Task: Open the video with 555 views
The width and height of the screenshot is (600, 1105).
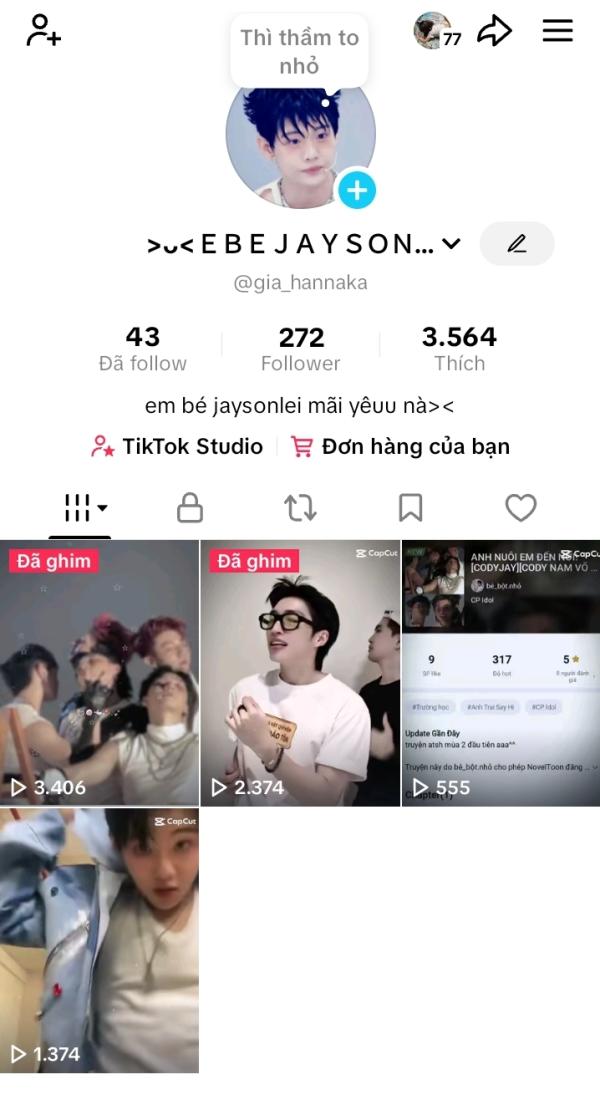Action: [x=501, y=673]
